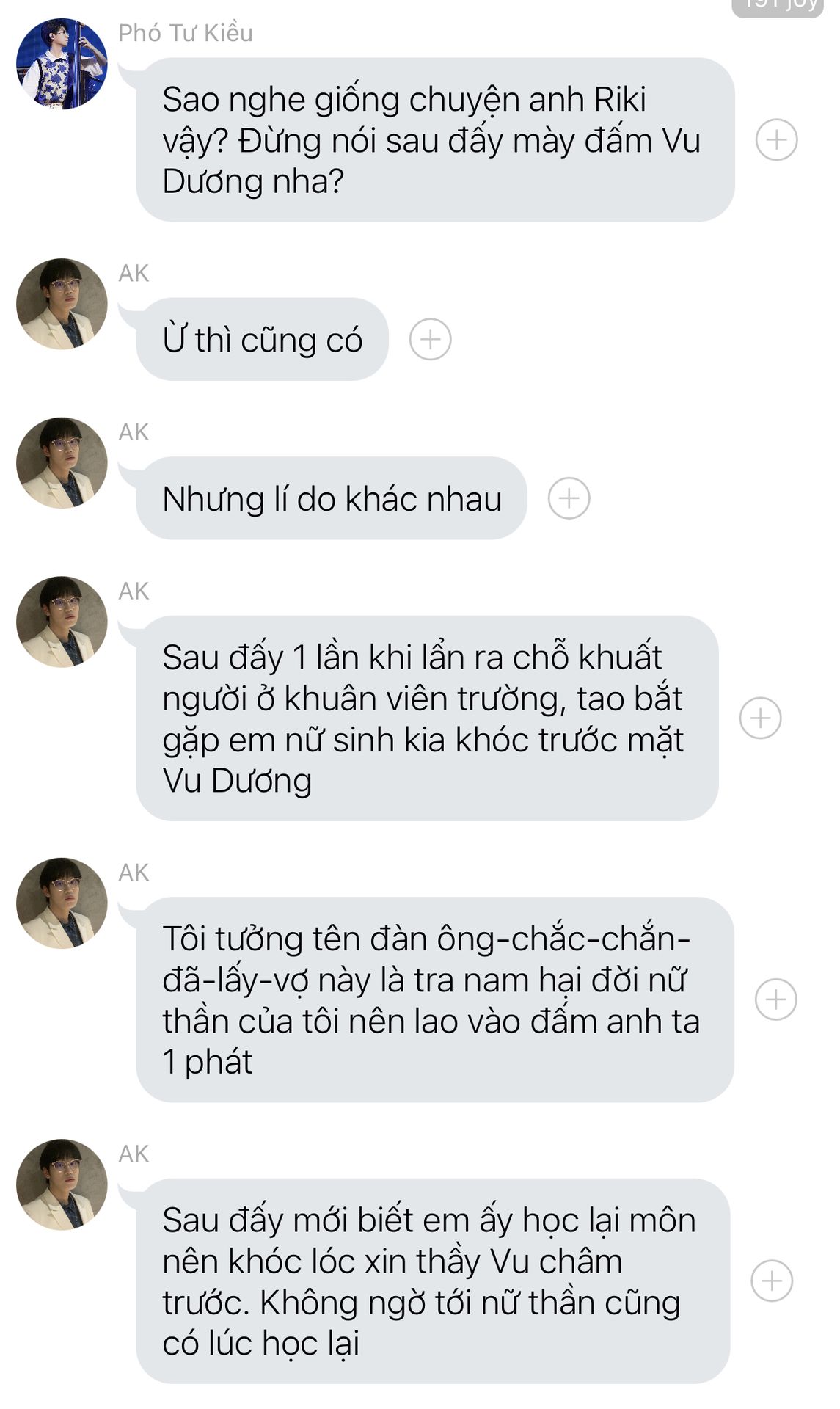The width and height of the screenshot is (840, 1409).
Task: Tap the plus icon next to "Ừ thì cũng có"
Action: click(x=430, y=339)
